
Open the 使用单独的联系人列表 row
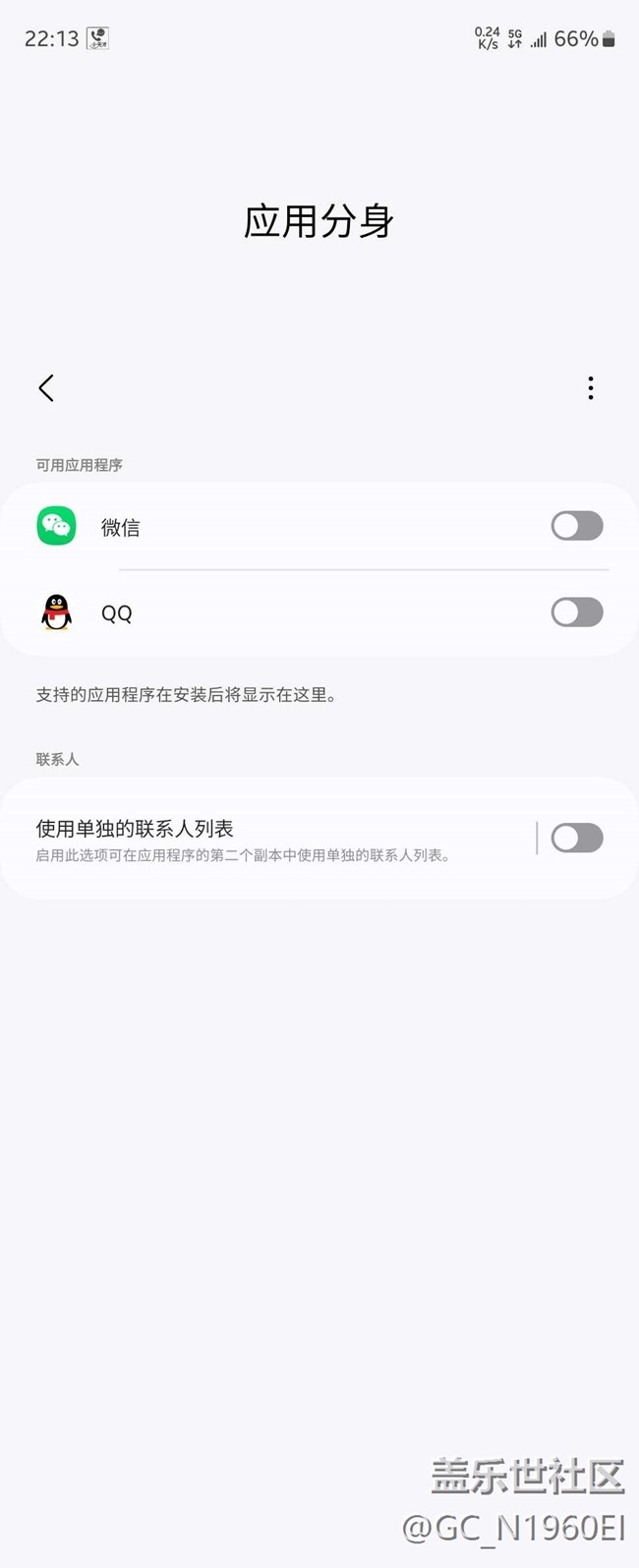click(265, 839)
